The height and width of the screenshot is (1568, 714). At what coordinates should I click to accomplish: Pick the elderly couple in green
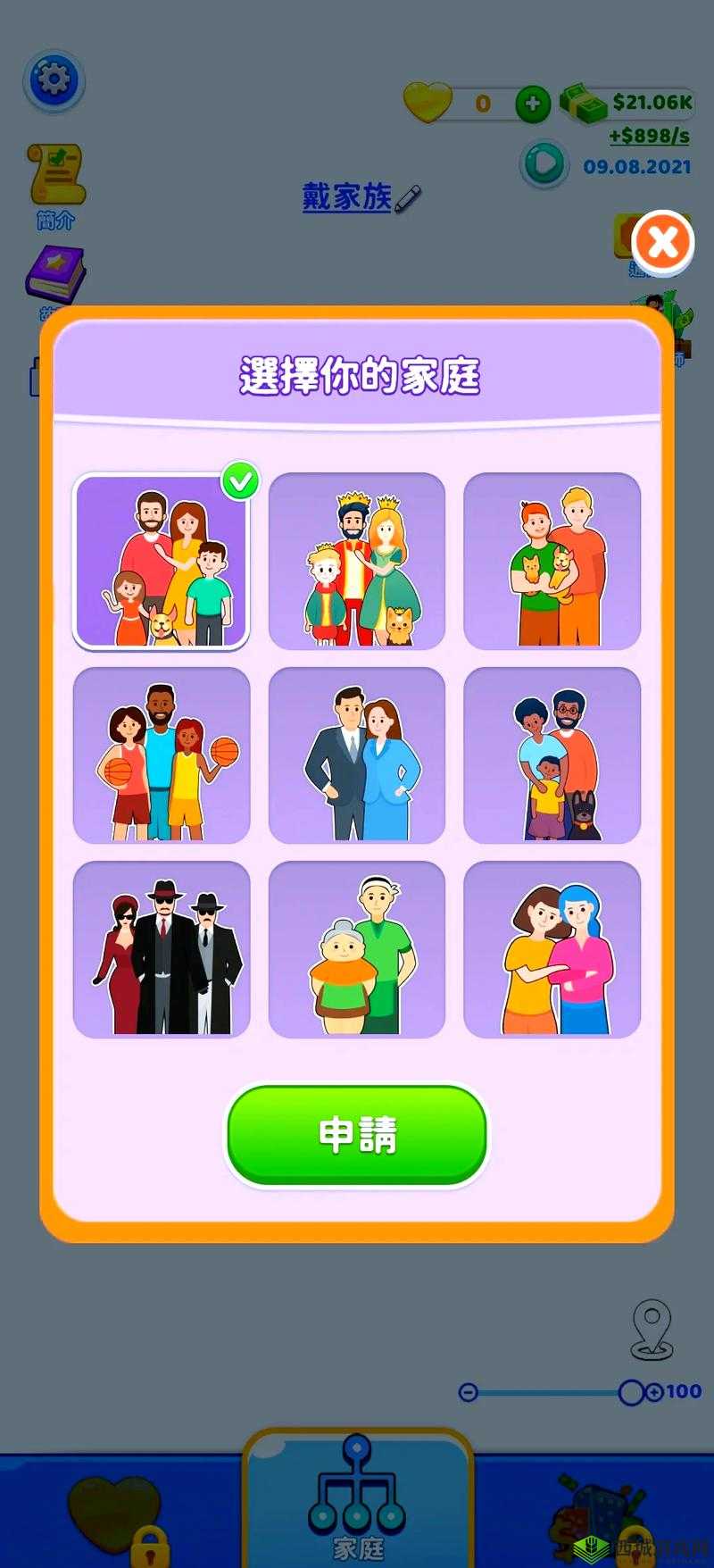(357, 949)
